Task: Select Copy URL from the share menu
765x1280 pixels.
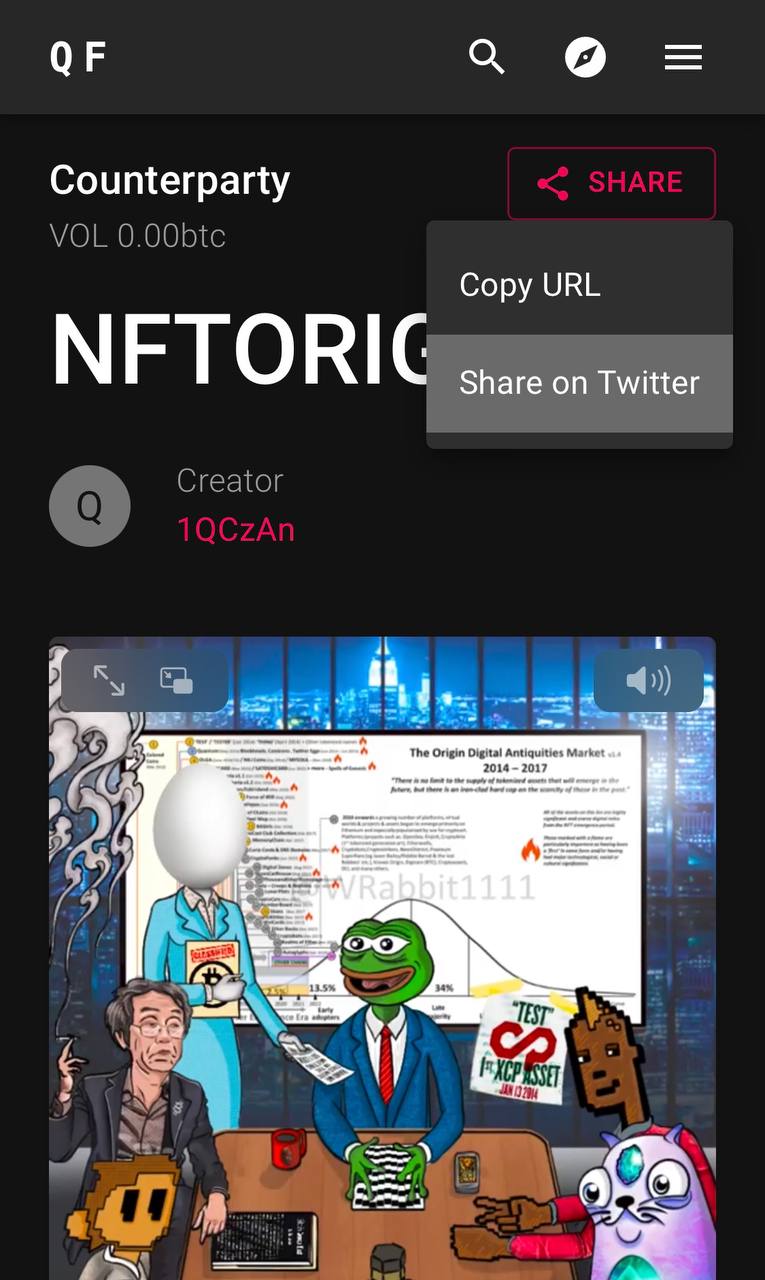Action: [580, 285]
